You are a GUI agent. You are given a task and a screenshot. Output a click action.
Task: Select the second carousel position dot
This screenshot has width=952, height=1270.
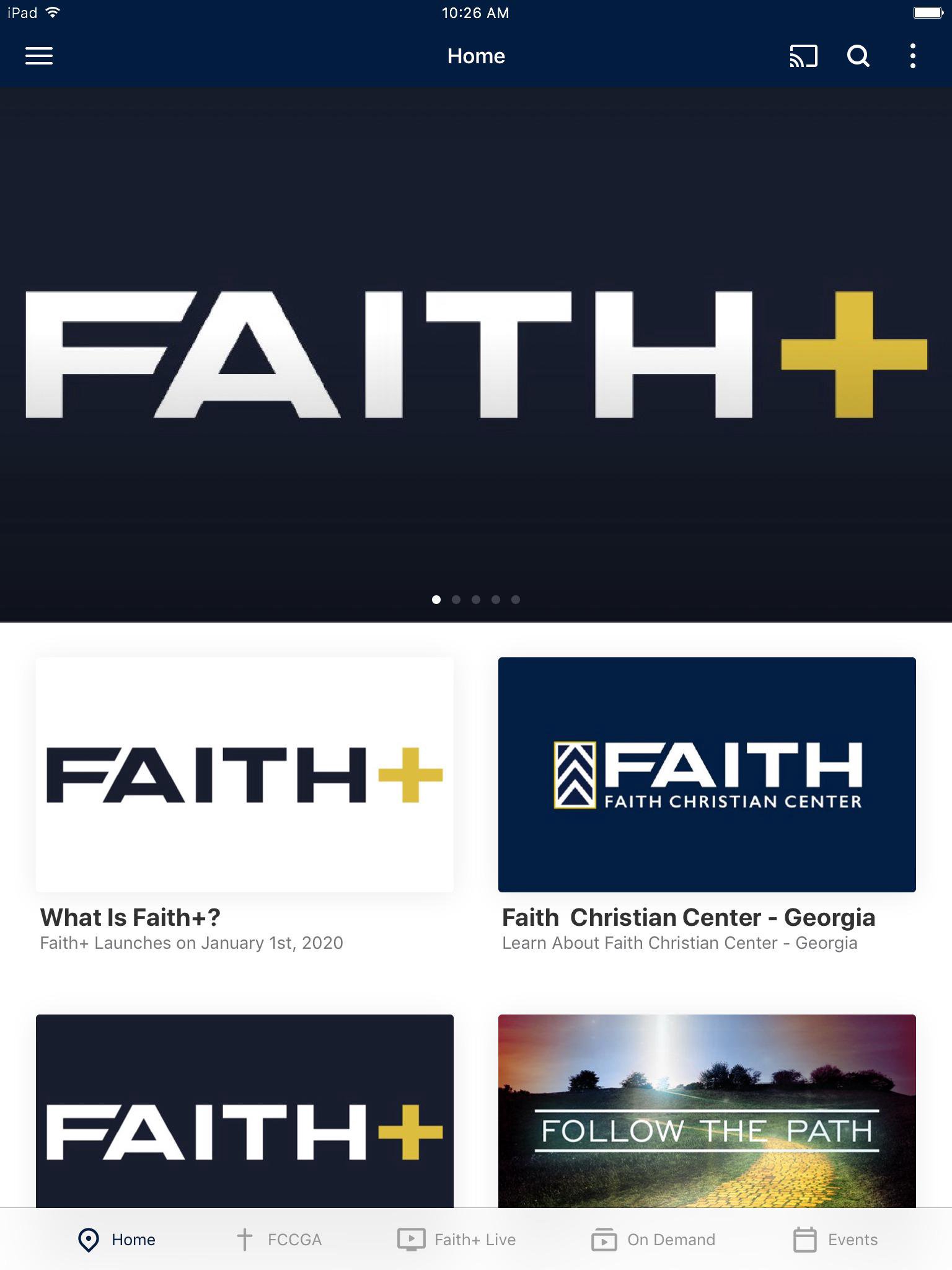457,599
